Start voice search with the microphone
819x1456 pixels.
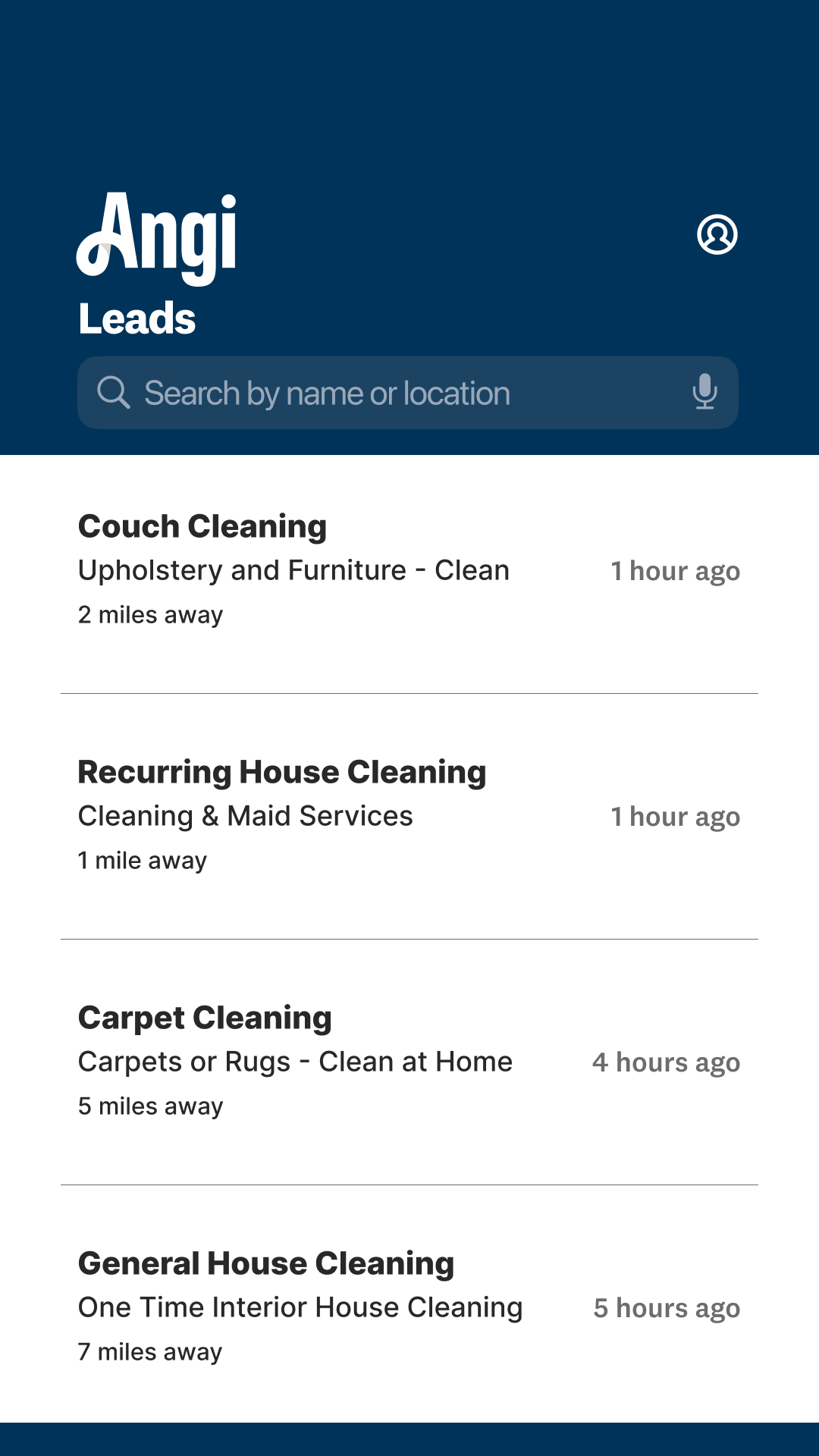(x=704, y=392)
